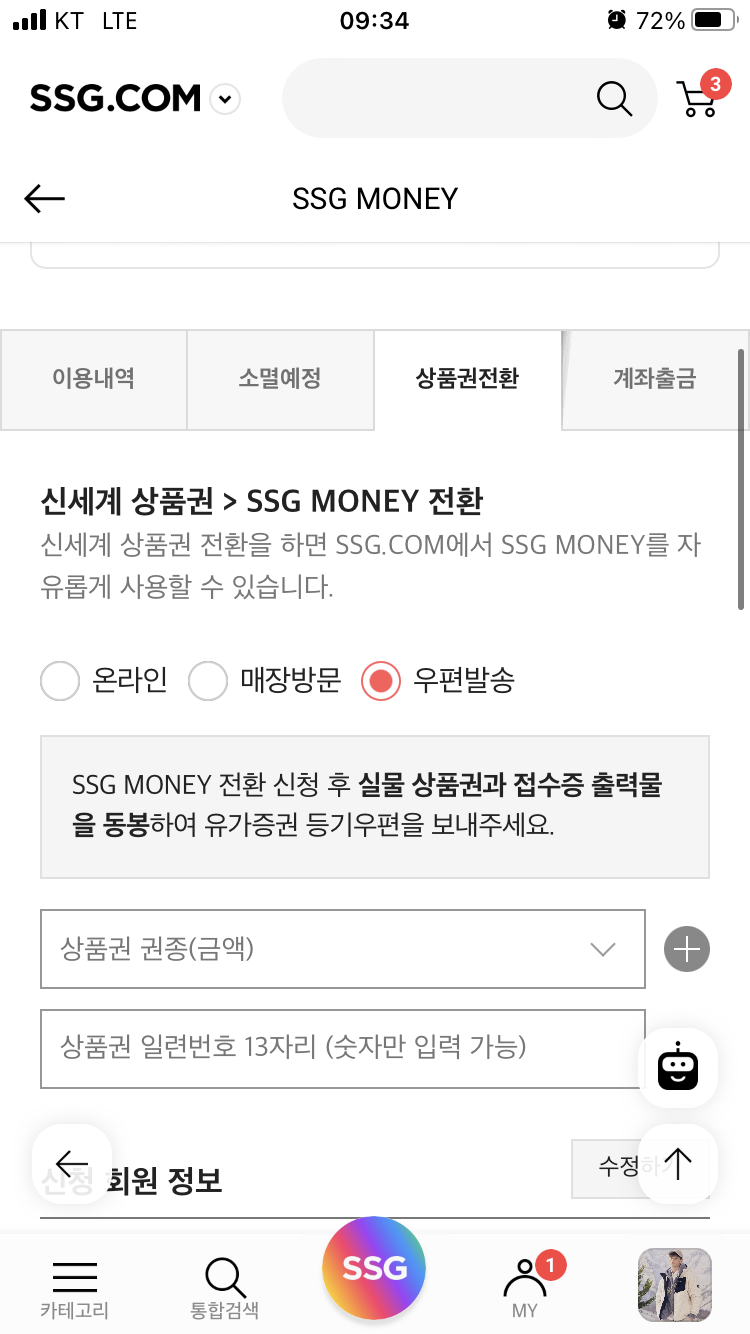Image resolution: width=750 pixels, height=1334 pixels.
Task: Open the shopping cart with 3 items
Action: pos(699,98)
